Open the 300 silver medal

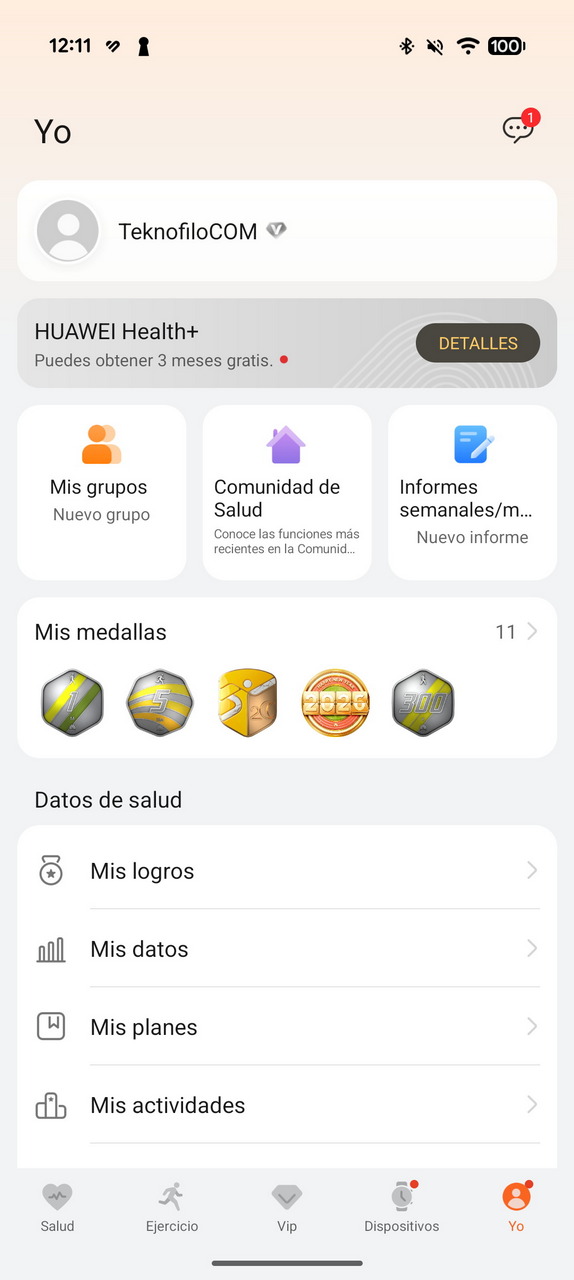[x=423, y=703]
